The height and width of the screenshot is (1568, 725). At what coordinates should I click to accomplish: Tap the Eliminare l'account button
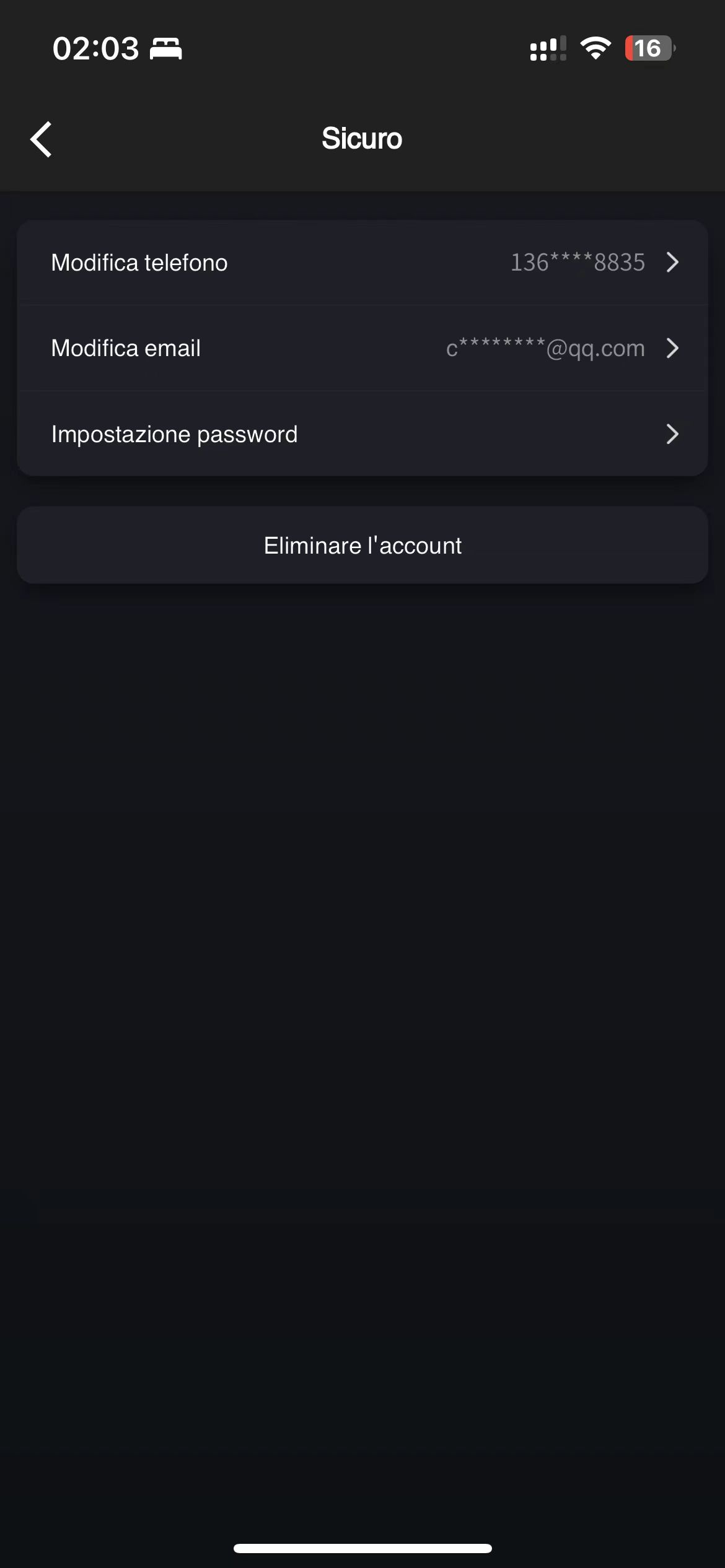pos(362,546)
